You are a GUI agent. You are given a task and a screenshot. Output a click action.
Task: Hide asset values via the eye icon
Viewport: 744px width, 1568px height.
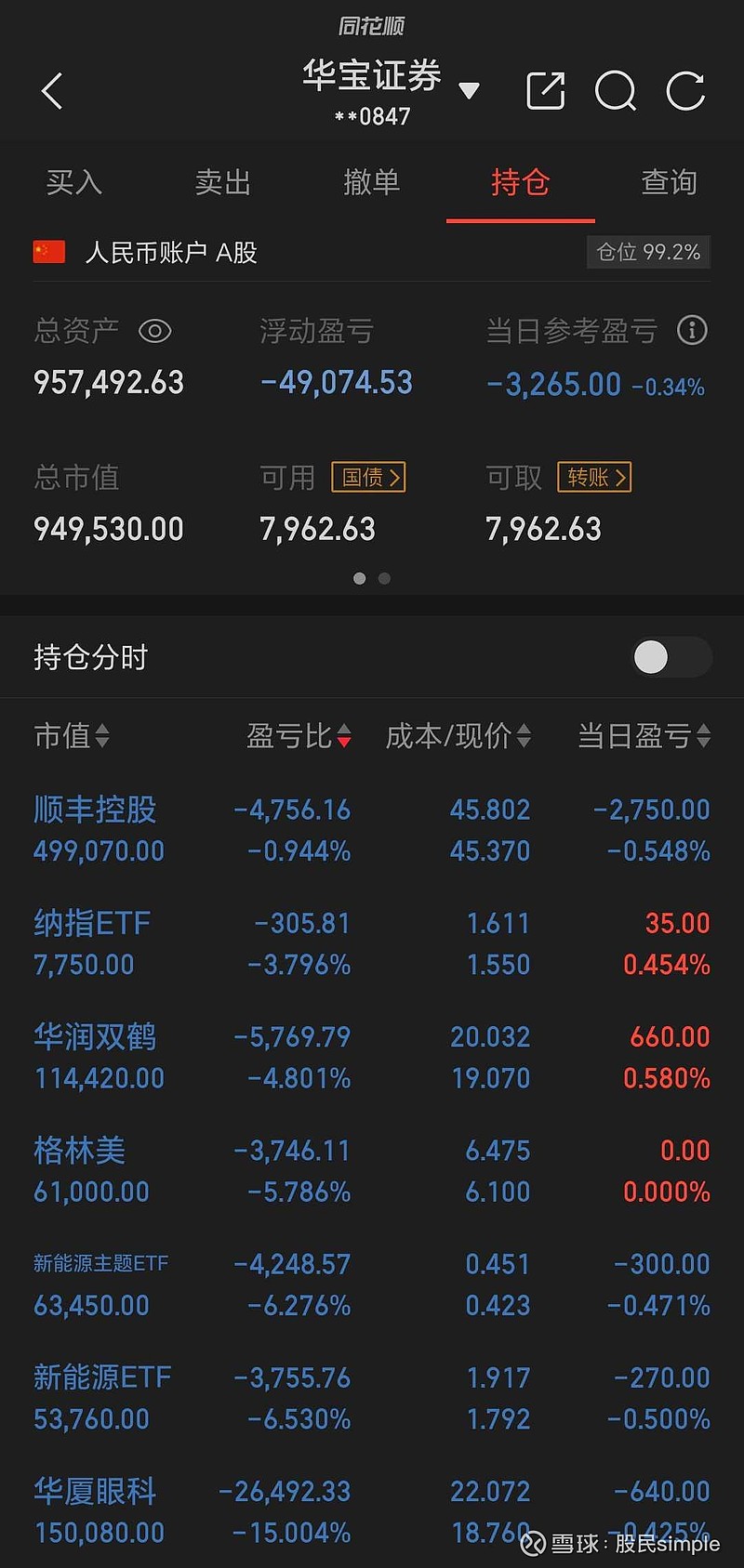point(154,331)
